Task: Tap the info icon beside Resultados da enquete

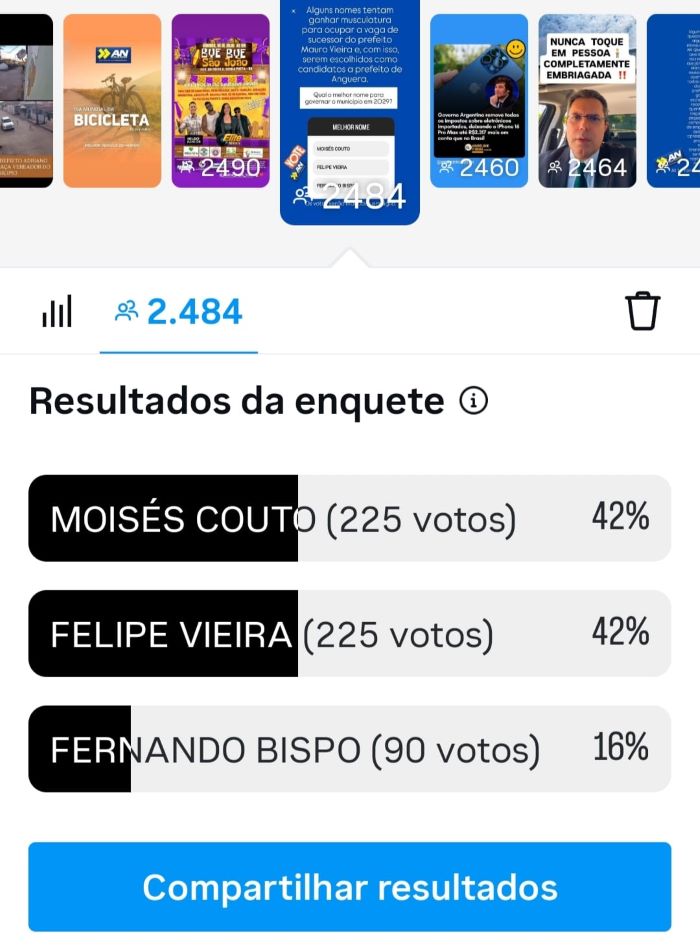Action: (x=474, y=401)
